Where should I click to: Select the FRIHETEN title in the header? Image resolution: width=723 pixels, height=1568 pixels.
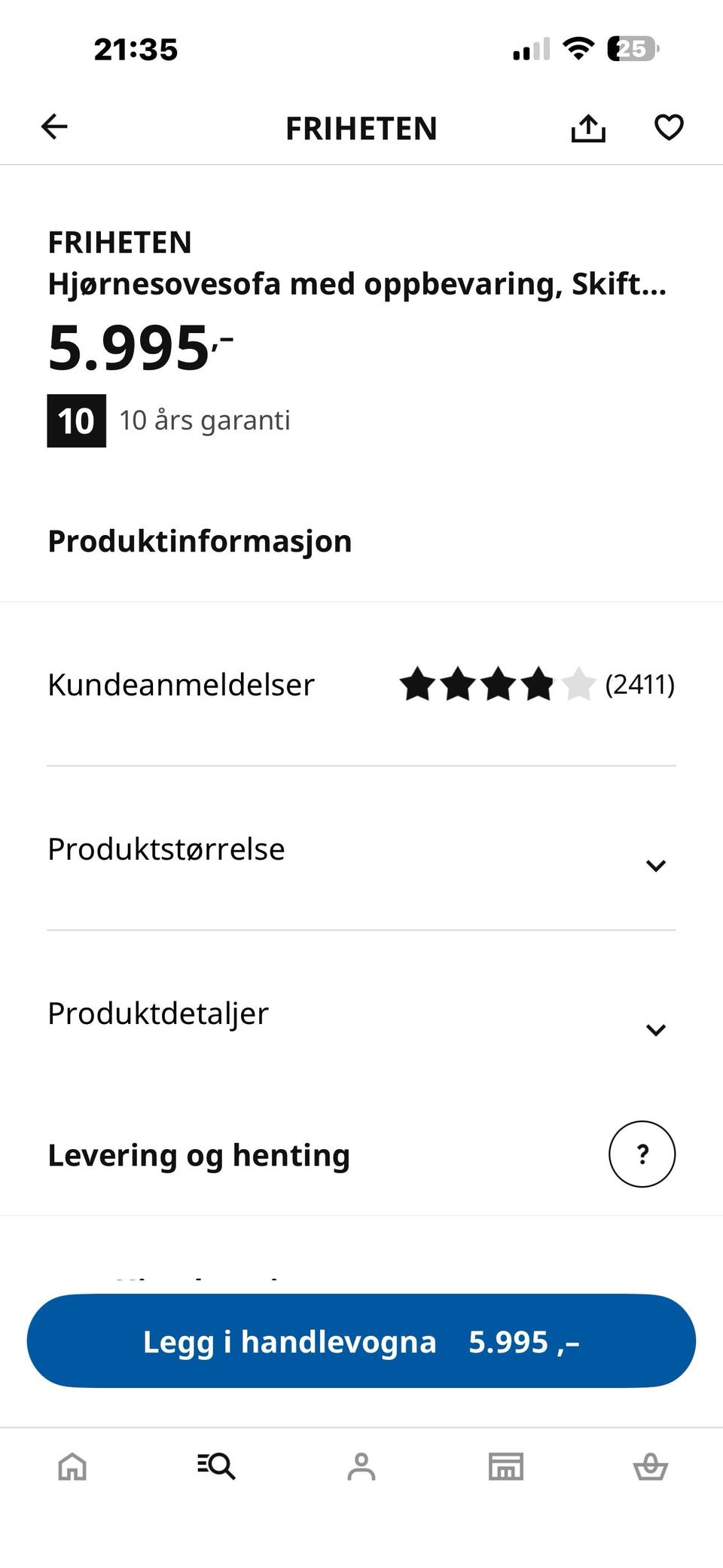pos(361,127)
